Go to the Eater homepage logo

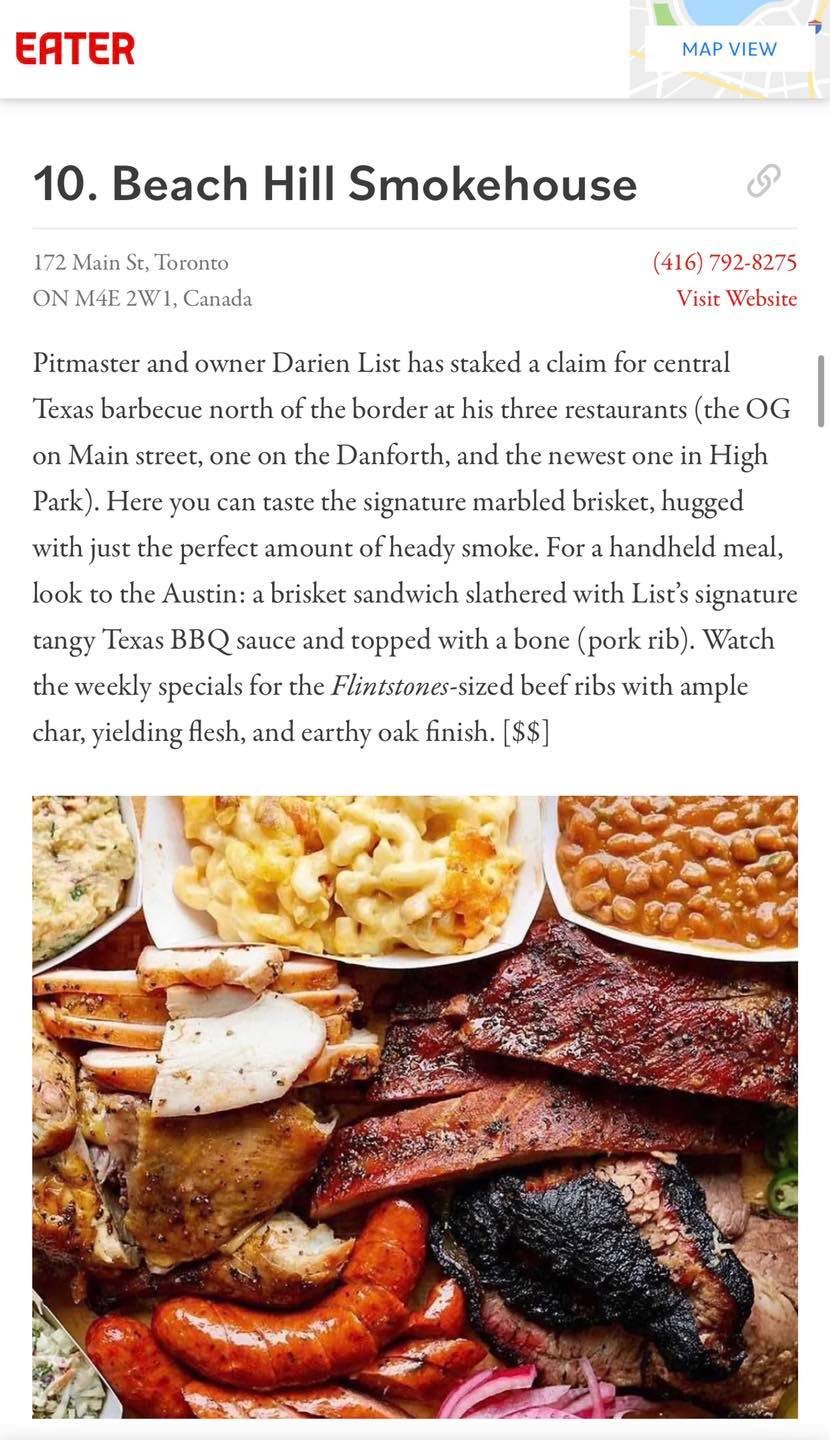point(75,48)
